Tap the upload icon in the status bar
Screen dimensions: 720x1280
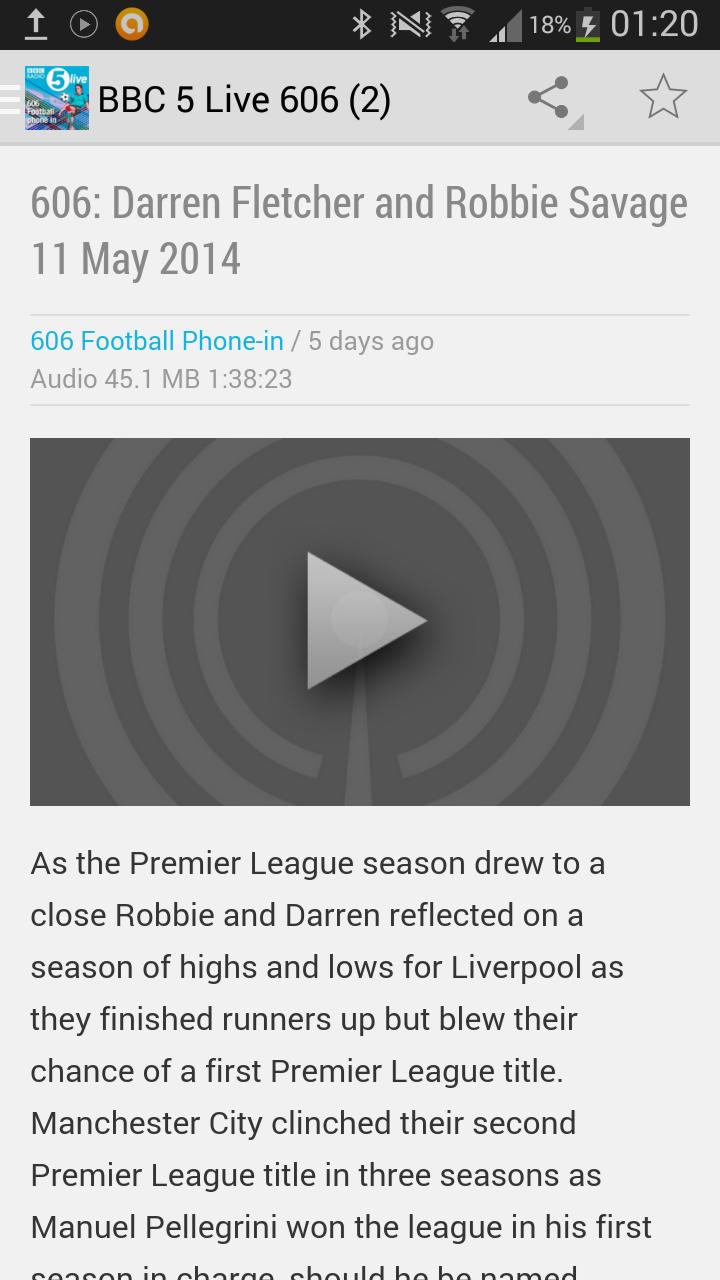[36, 22]
